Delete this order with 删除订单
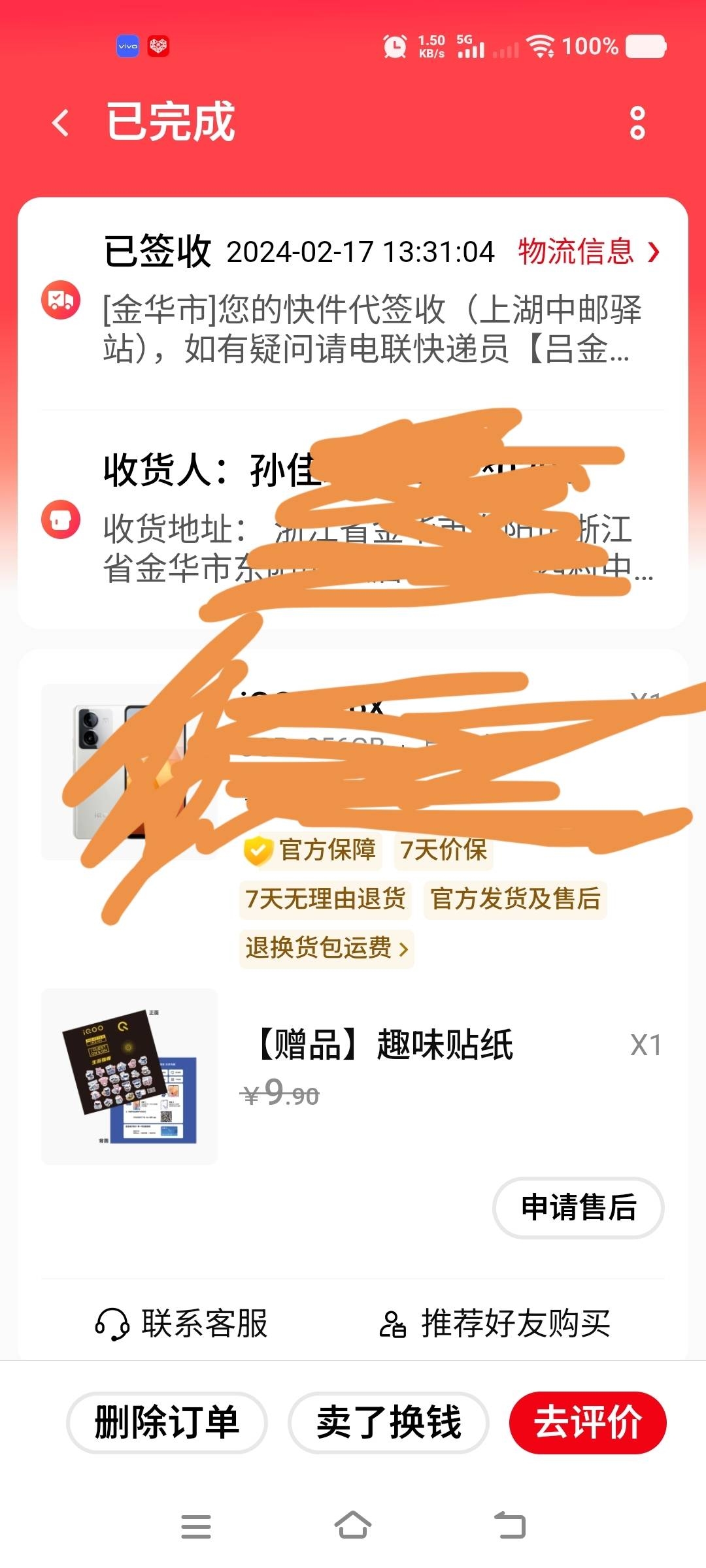This screenshot has width=706, height=1568. tap(167, 1422)
